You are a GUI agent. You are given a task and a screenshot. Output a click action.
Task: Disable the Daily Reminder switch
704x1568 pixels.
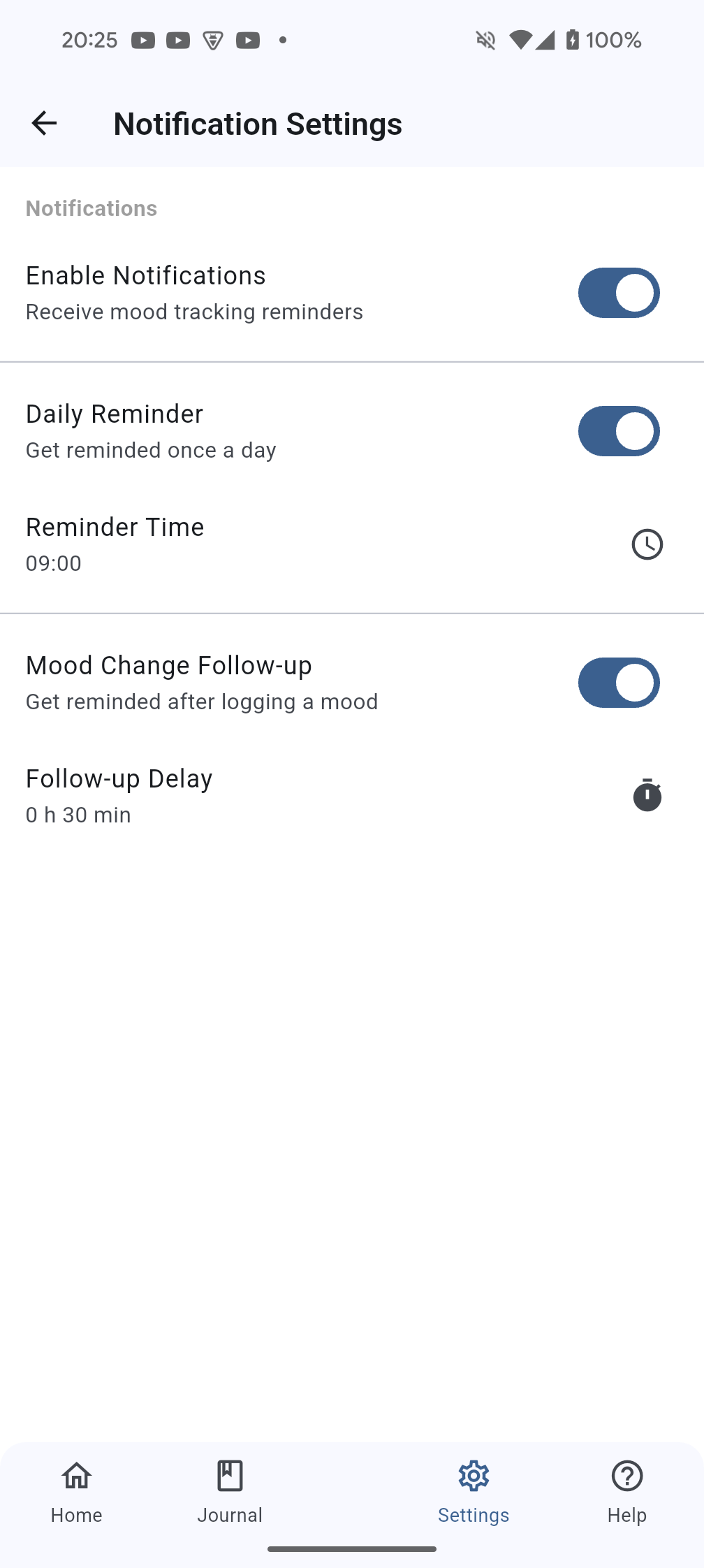[618, 431]
